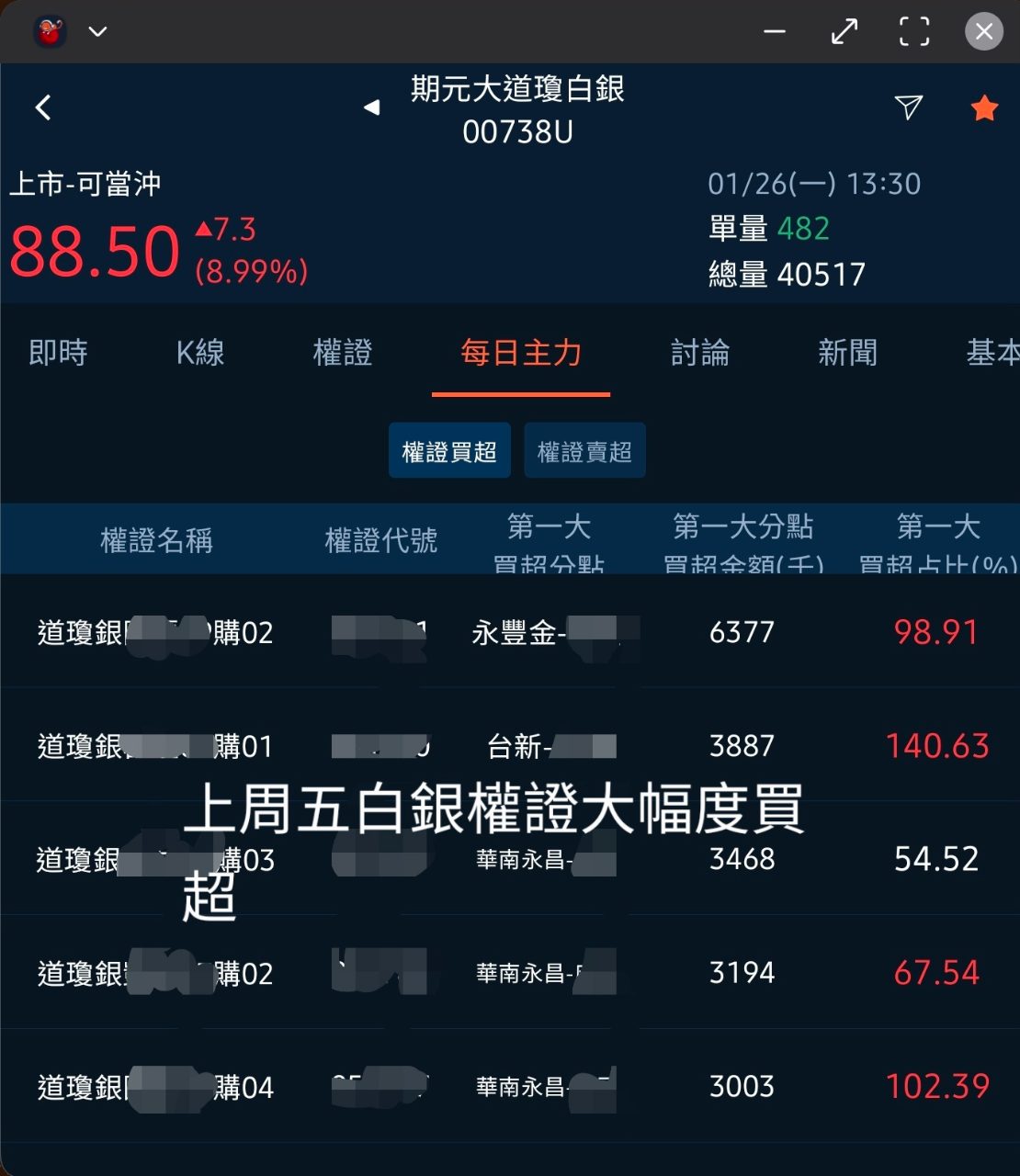Switch to 權證賣超 view
Image resolution: width=1020 pixels, height=1176 pixels.
584,450
